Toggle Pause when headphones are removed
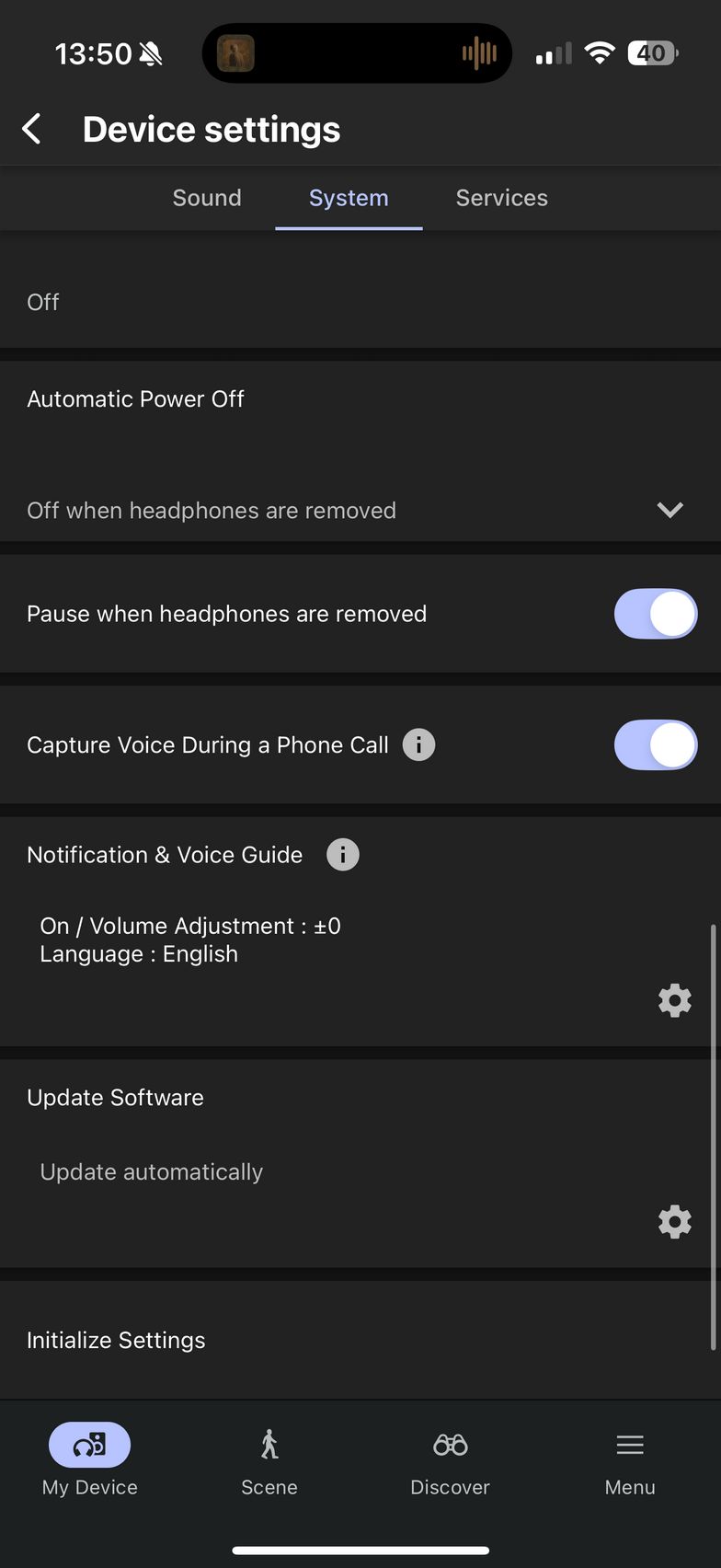Viewport: 721px width, 1568px height. click(x=656, y=614)
